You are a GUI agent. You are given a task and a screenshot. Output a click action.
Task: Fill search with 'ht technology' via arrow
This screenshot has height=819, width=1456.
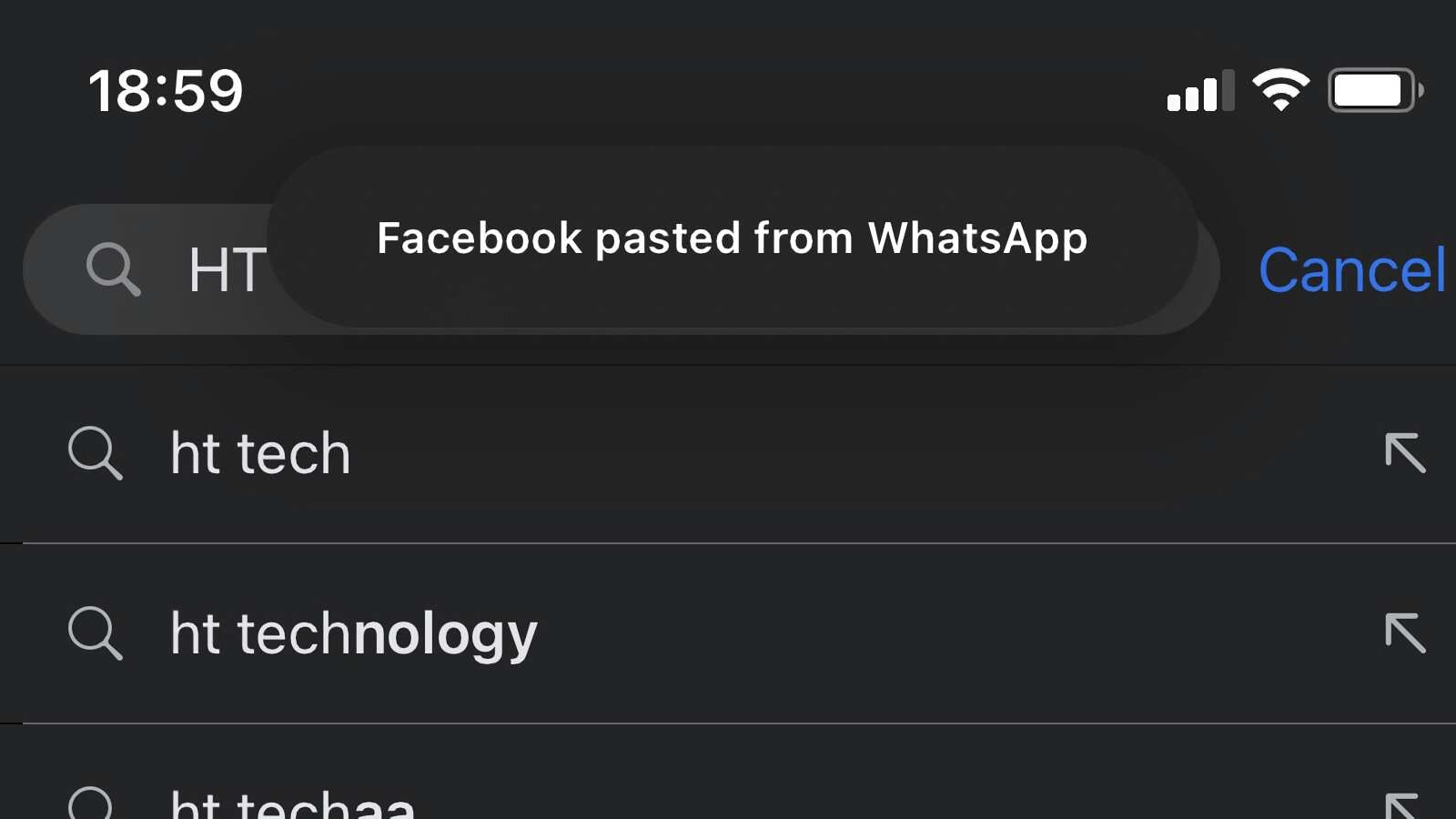(1404, 633)
